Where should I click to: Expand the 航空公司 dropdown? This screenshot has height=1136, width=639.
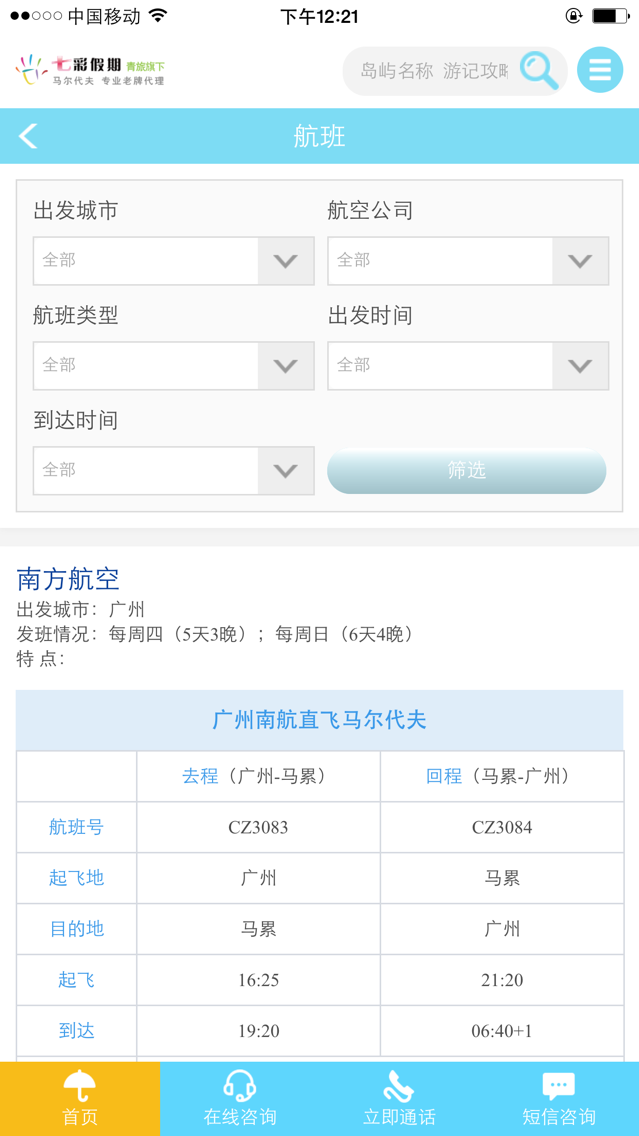468,261
